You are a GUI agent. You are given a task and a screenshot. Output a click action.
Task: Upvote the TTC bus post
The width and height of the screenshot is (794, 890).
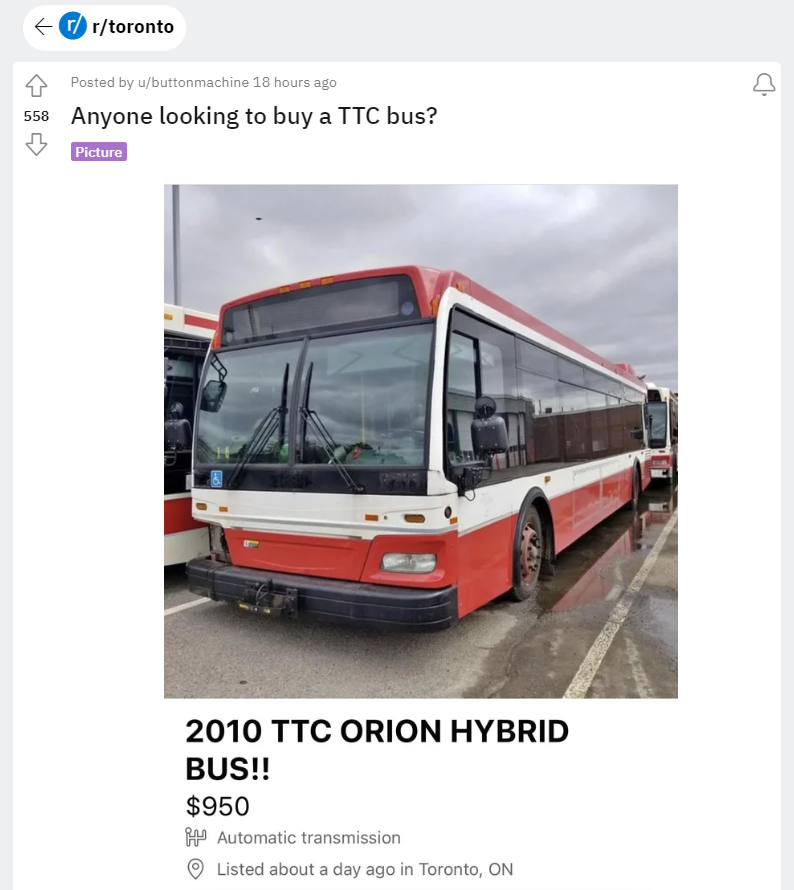coord(36,86)
